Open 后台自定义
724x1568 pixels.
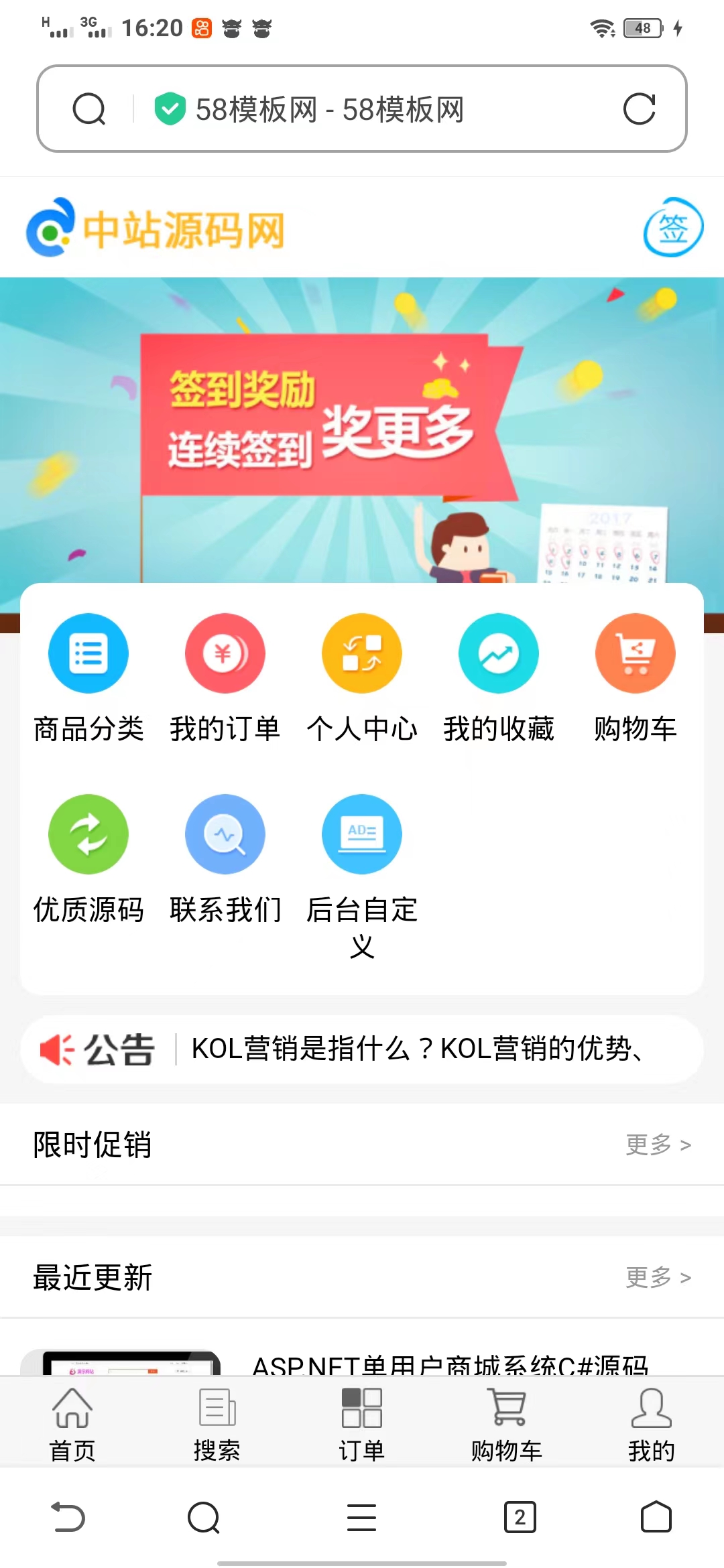point(362,871)
